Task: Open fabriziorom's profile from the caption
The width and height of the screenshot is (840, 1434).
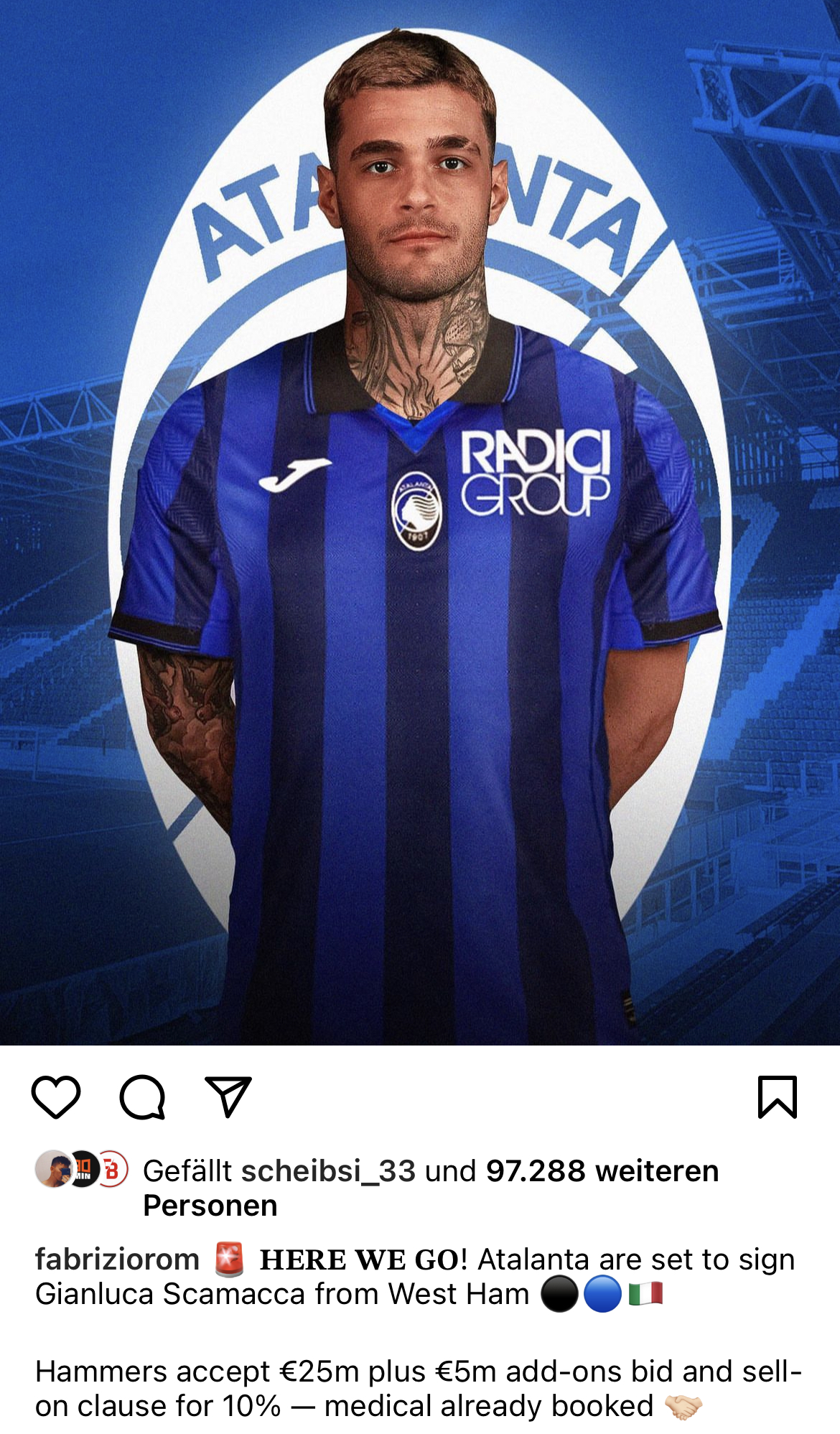Action: click(x=117, y=1259)
